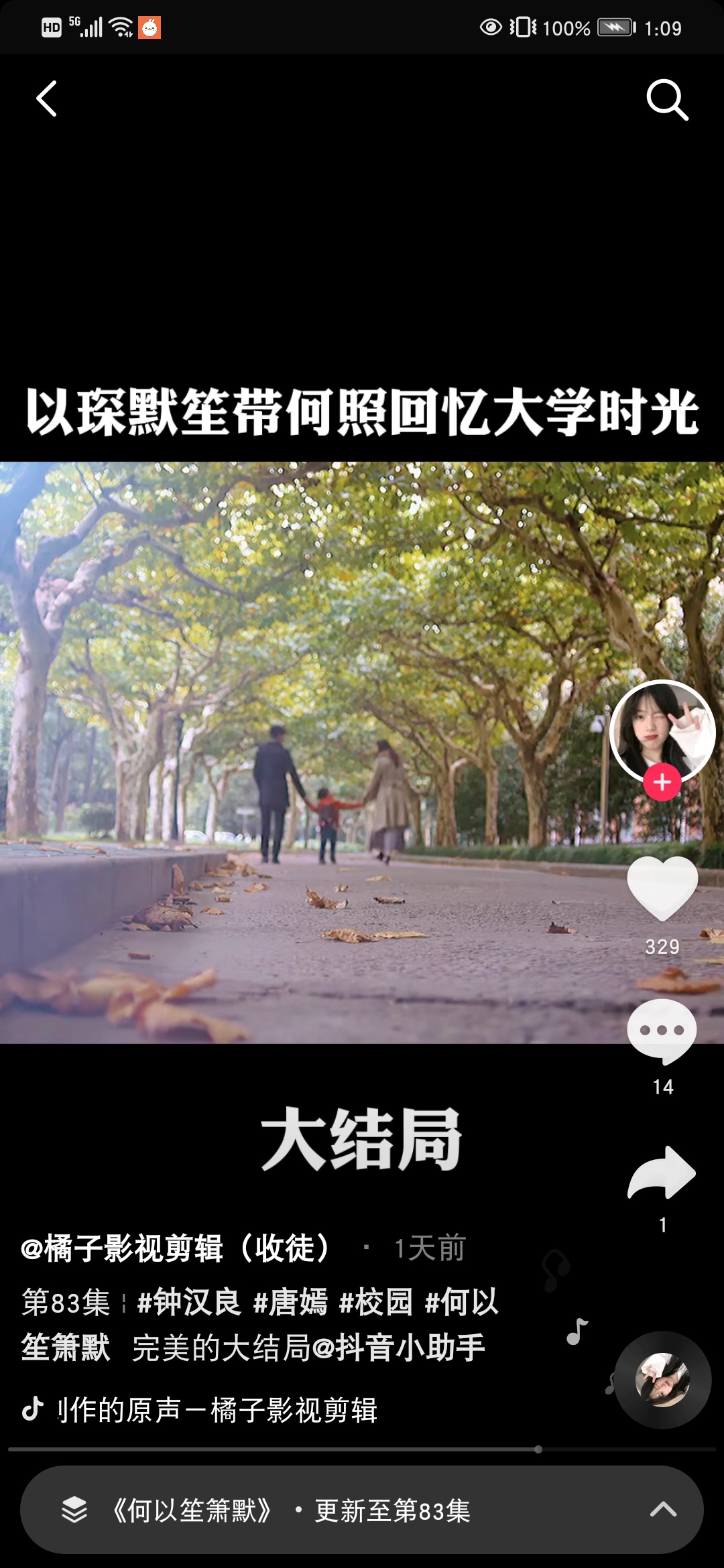This screenshot has height=1568, width=724.
Task: Tap the spinning music disc
Action: click(x=662, y=1380)
